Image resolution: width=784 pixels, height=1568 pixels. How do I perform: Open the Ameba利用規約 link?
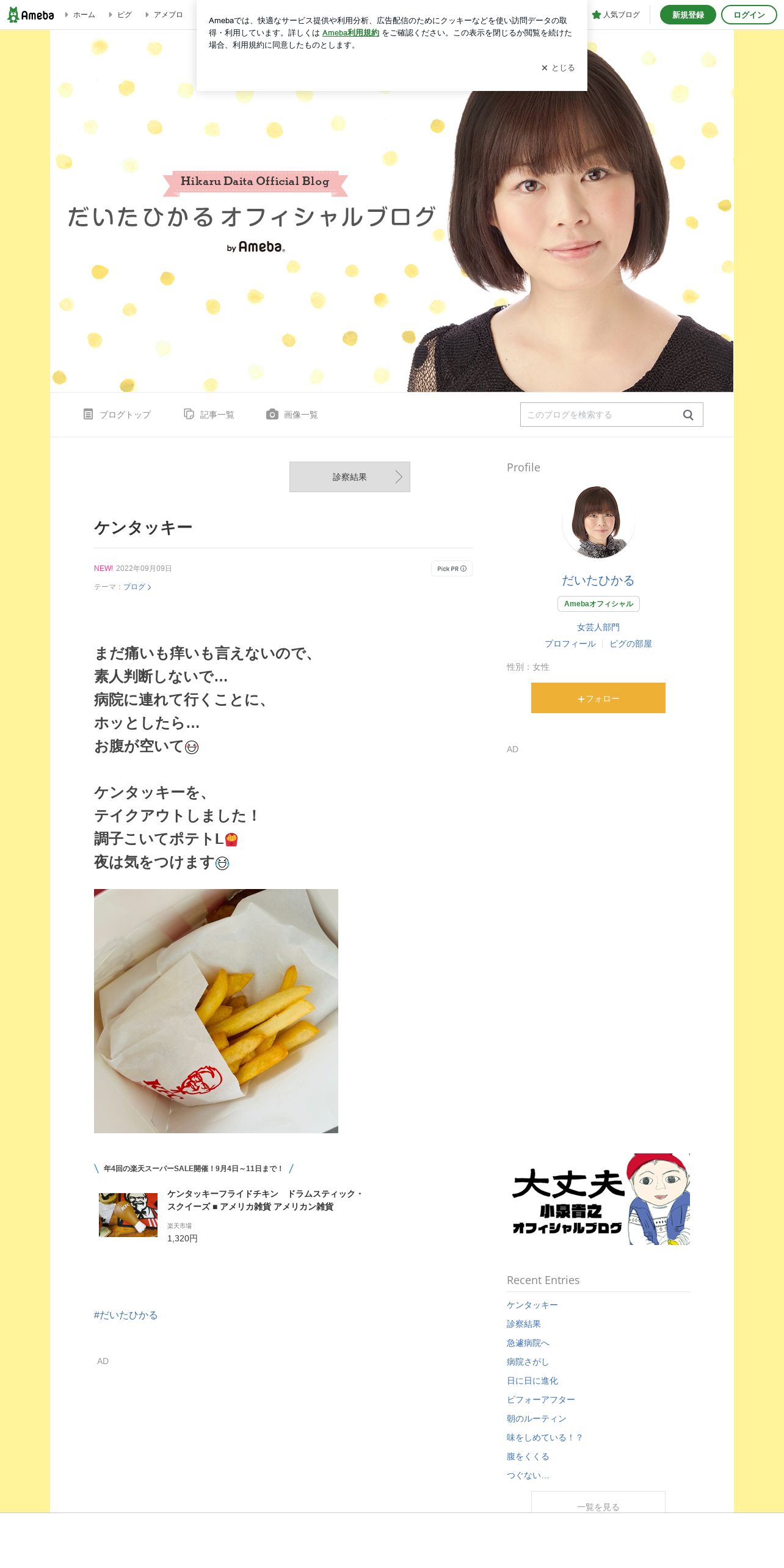[x=350, y=33]
